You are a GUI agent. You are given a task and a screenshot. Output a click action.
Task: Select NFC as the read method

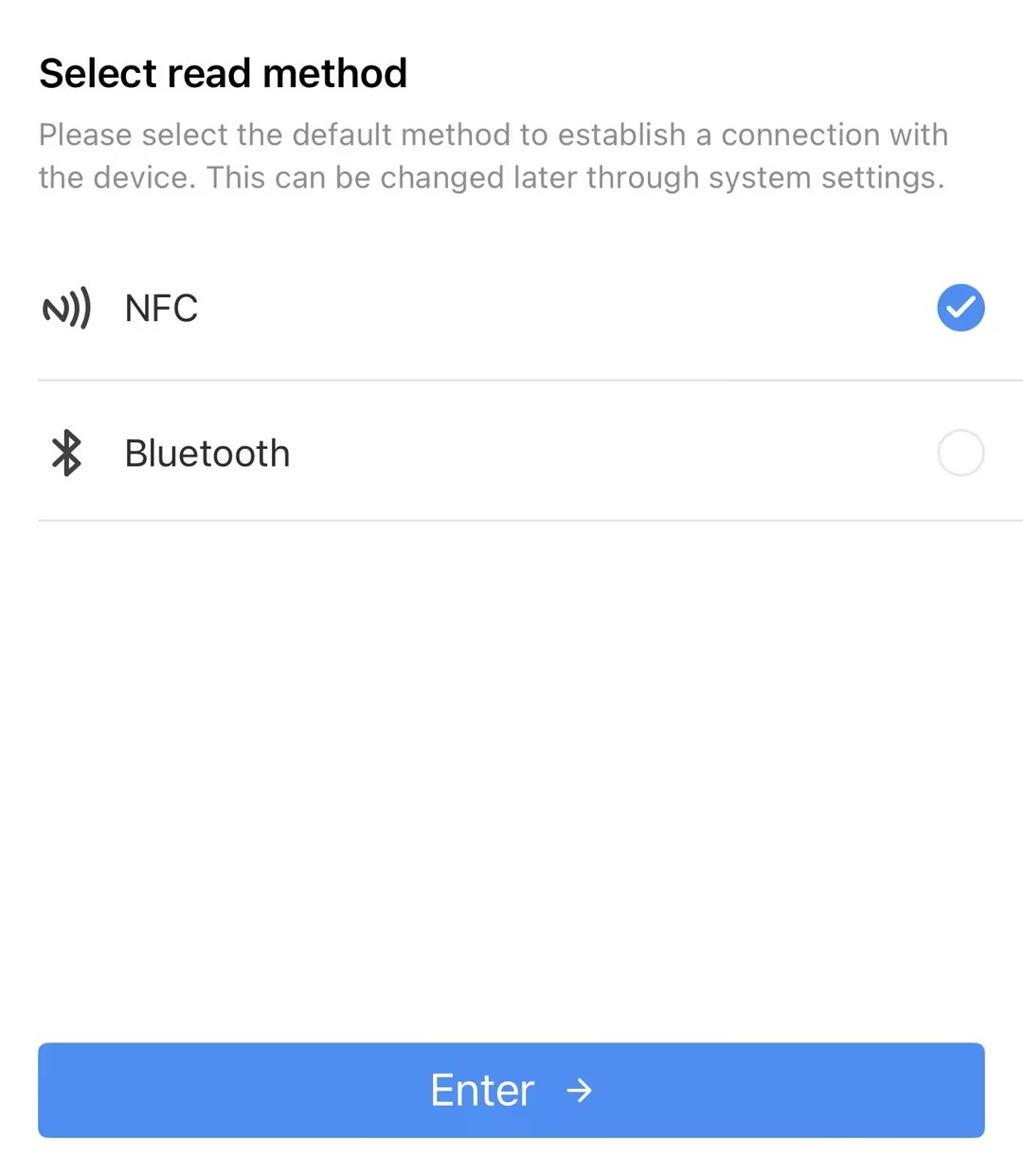pyautogui.click(x=960, y=308)
